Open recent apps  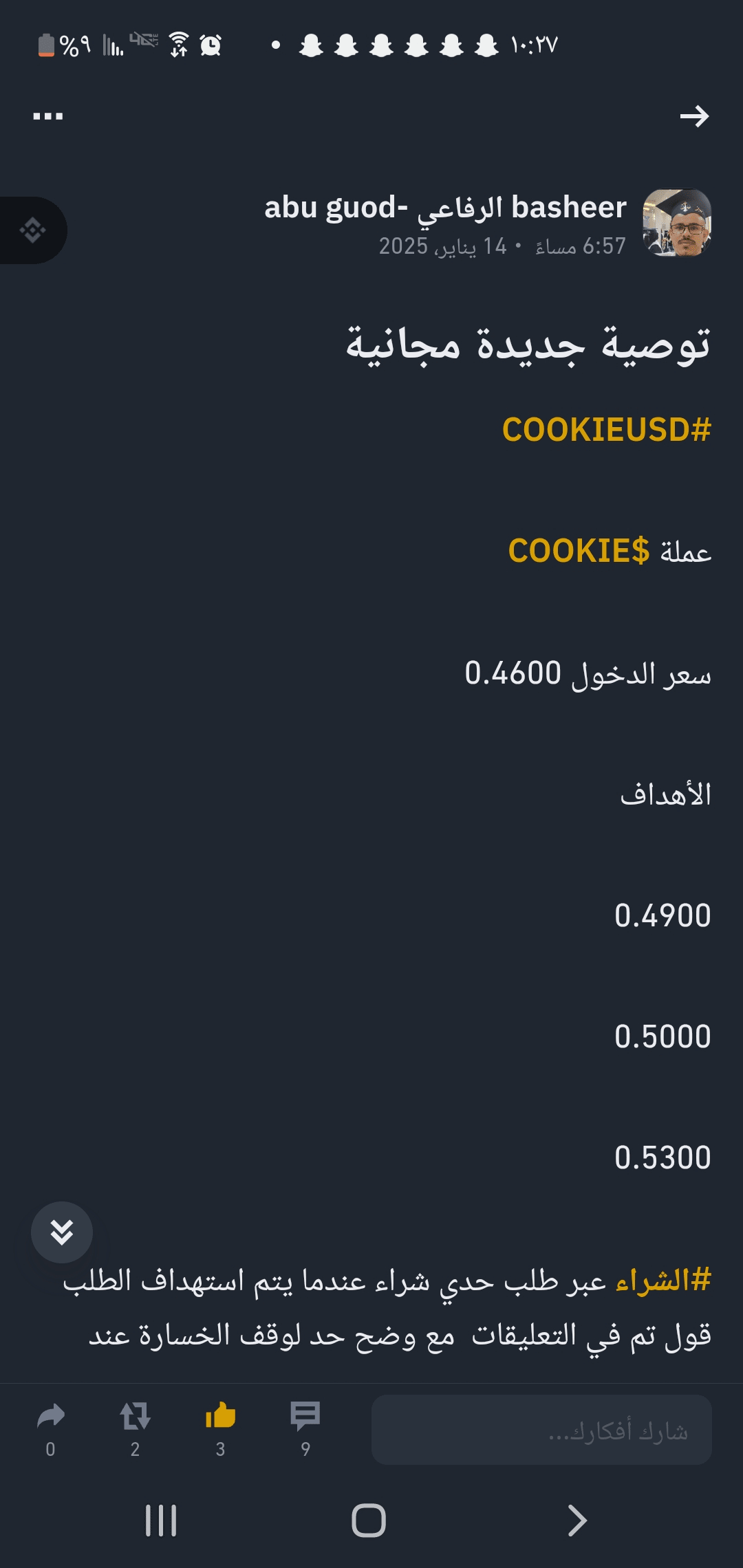click(161, 1520)
